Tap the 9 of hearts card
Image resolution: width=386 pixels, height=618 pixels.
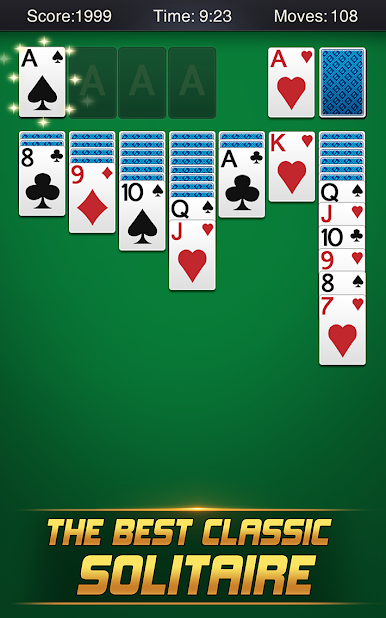(343, 260)
